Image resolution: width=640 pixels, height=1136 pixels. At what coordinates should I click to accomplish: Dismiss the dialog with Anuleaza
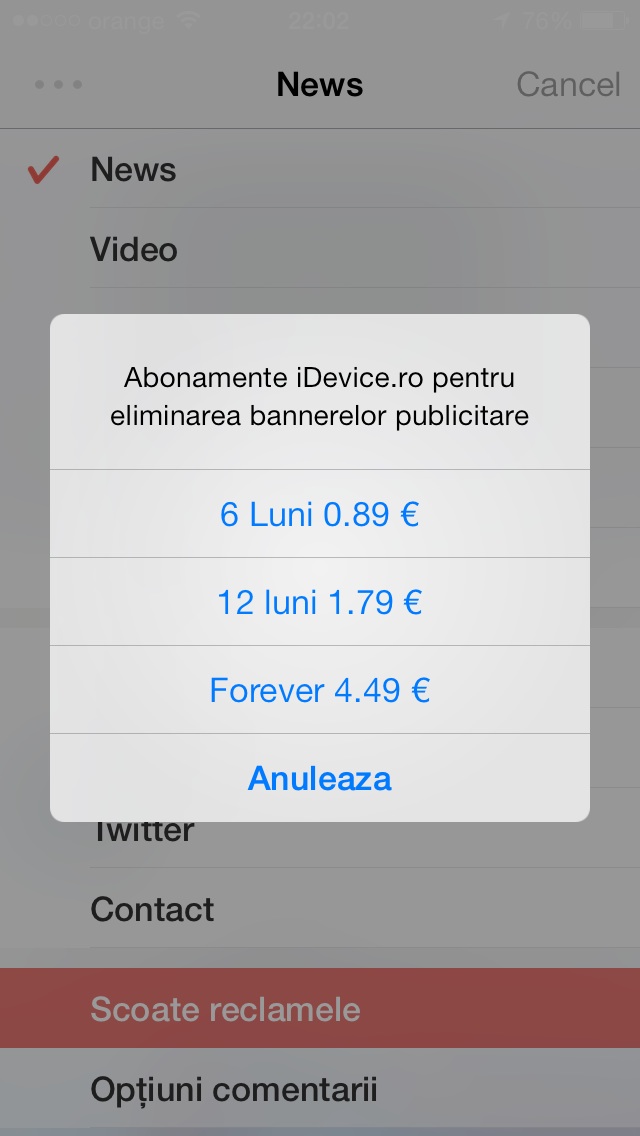tap(320, 778)
